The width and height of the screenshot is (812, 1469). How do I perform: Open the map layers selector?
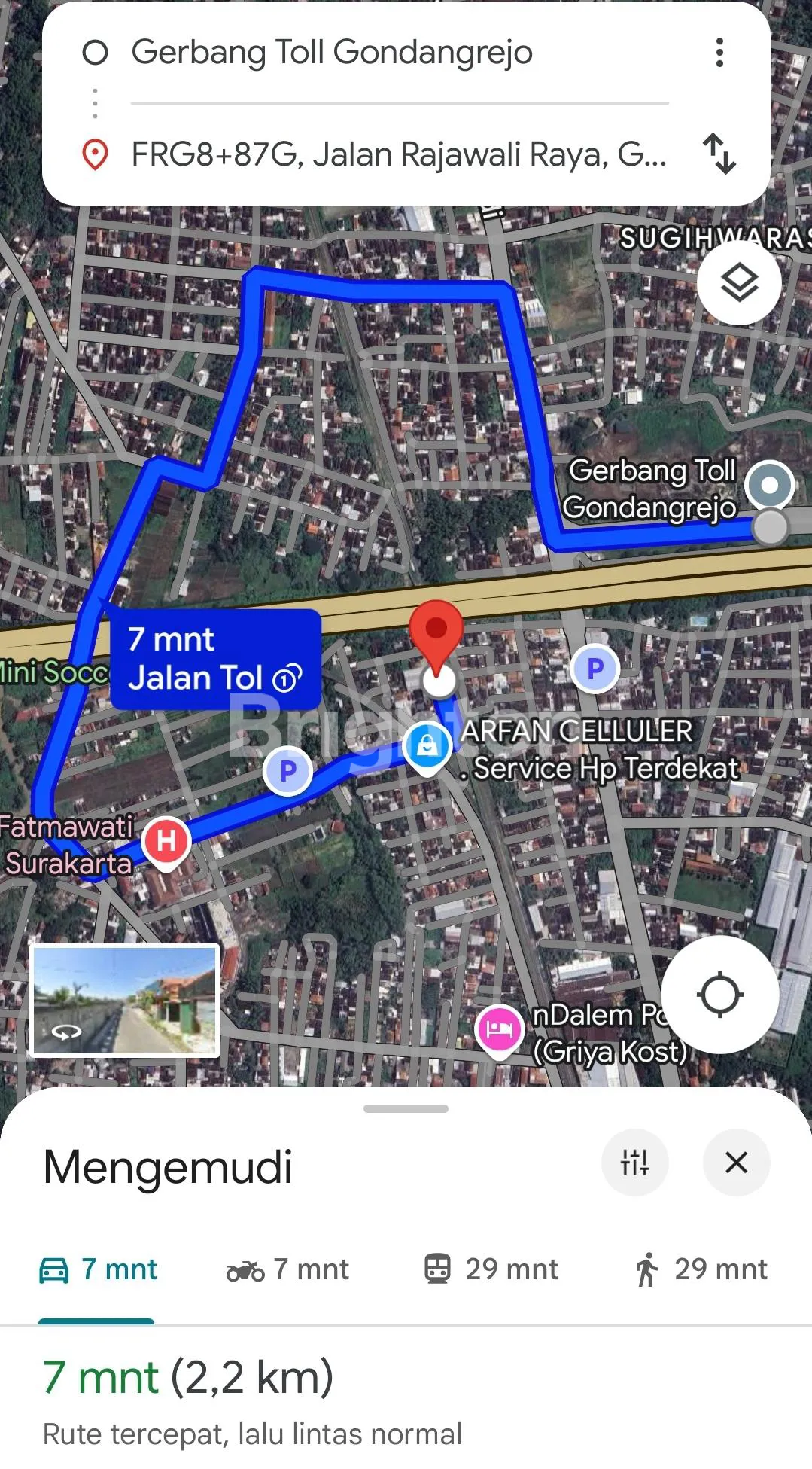pyautogui.click(x=739, y=283)
